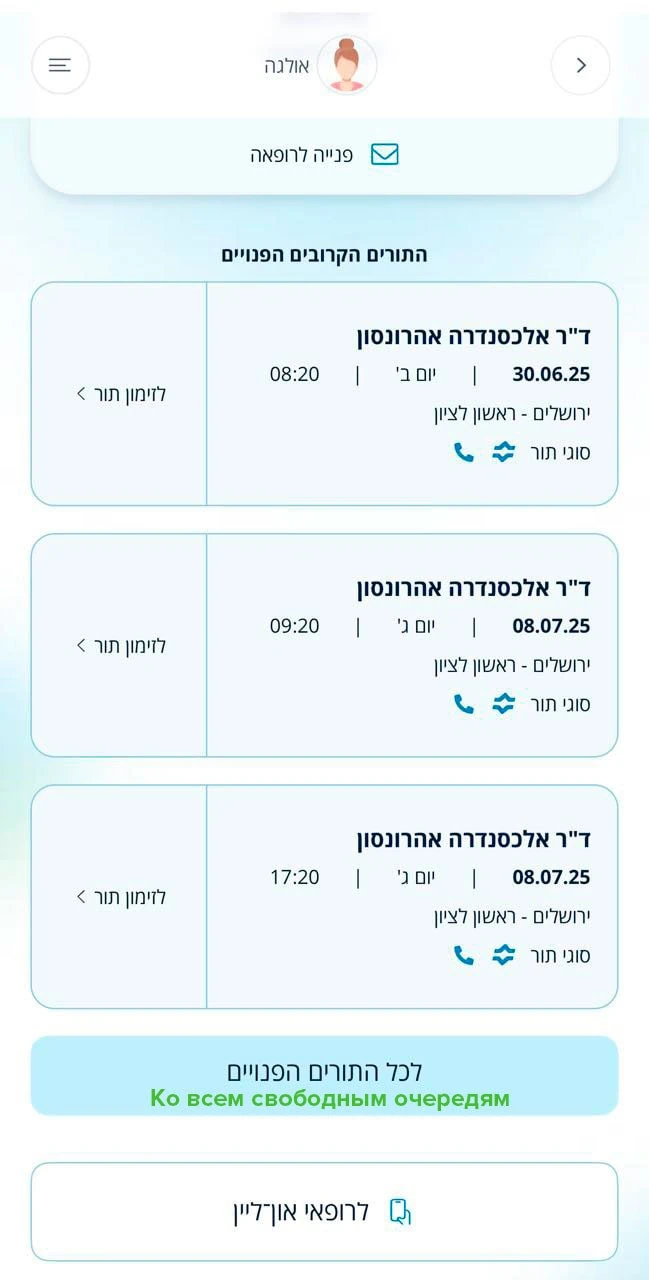Tap the arrow button in the header
649x1280 pixels.
tap(580, 65)
